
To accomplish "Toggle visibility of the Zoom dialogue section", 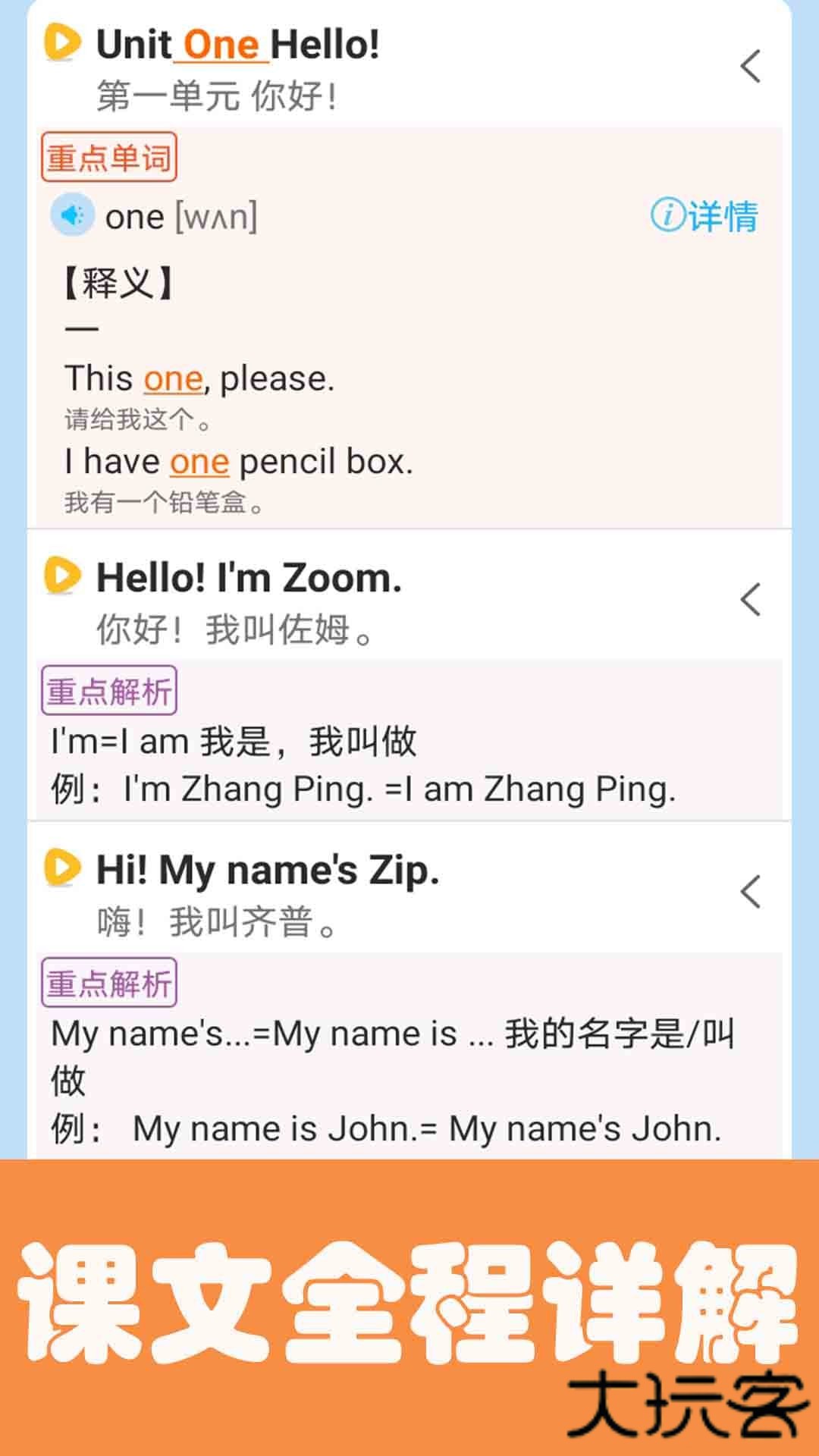I will pos(749,599).
